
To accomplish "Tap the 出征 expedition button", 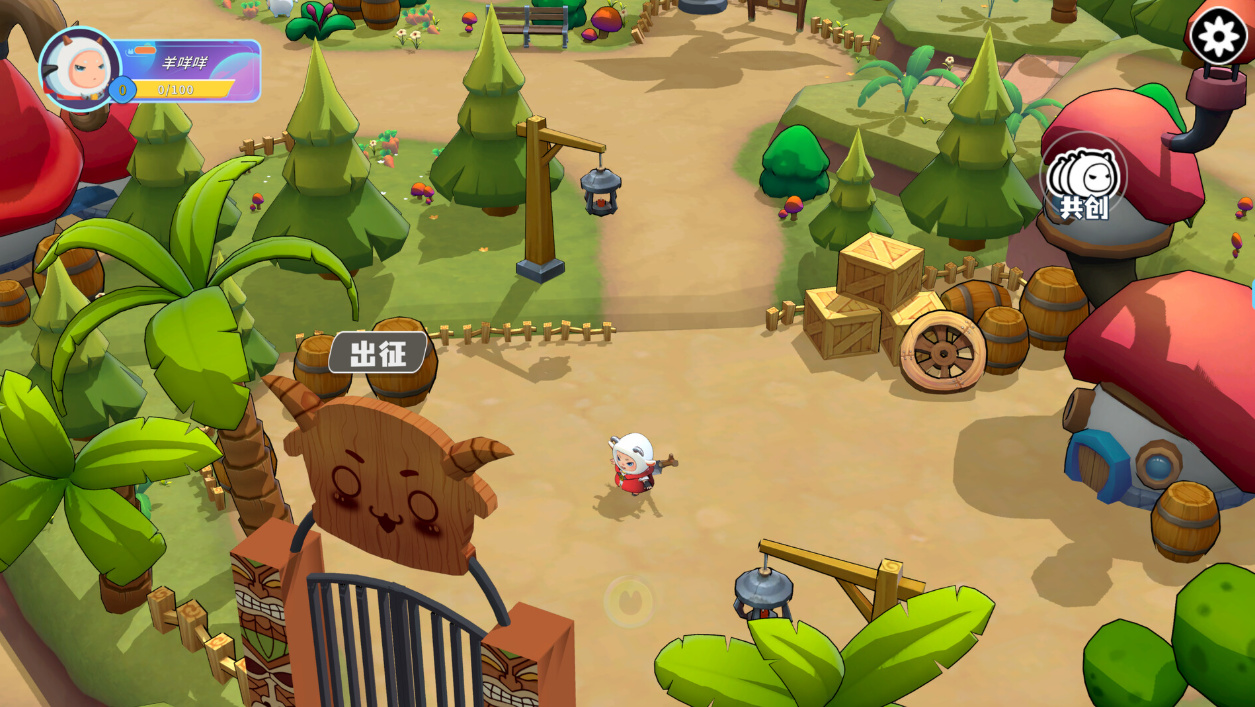I will pyautogui.click(x=380, y=353).
